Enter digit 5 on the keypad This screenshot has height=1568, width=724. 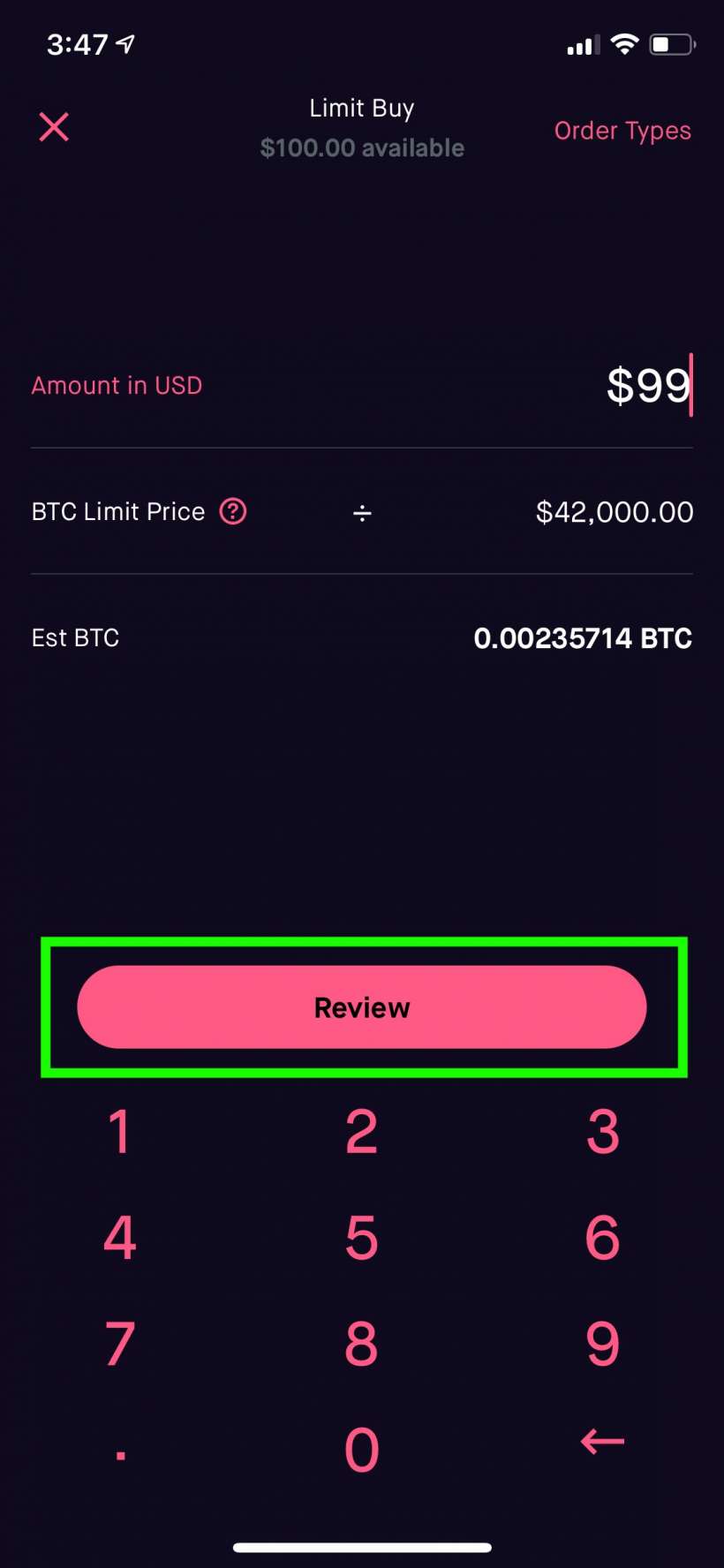tap(362, 1238)
